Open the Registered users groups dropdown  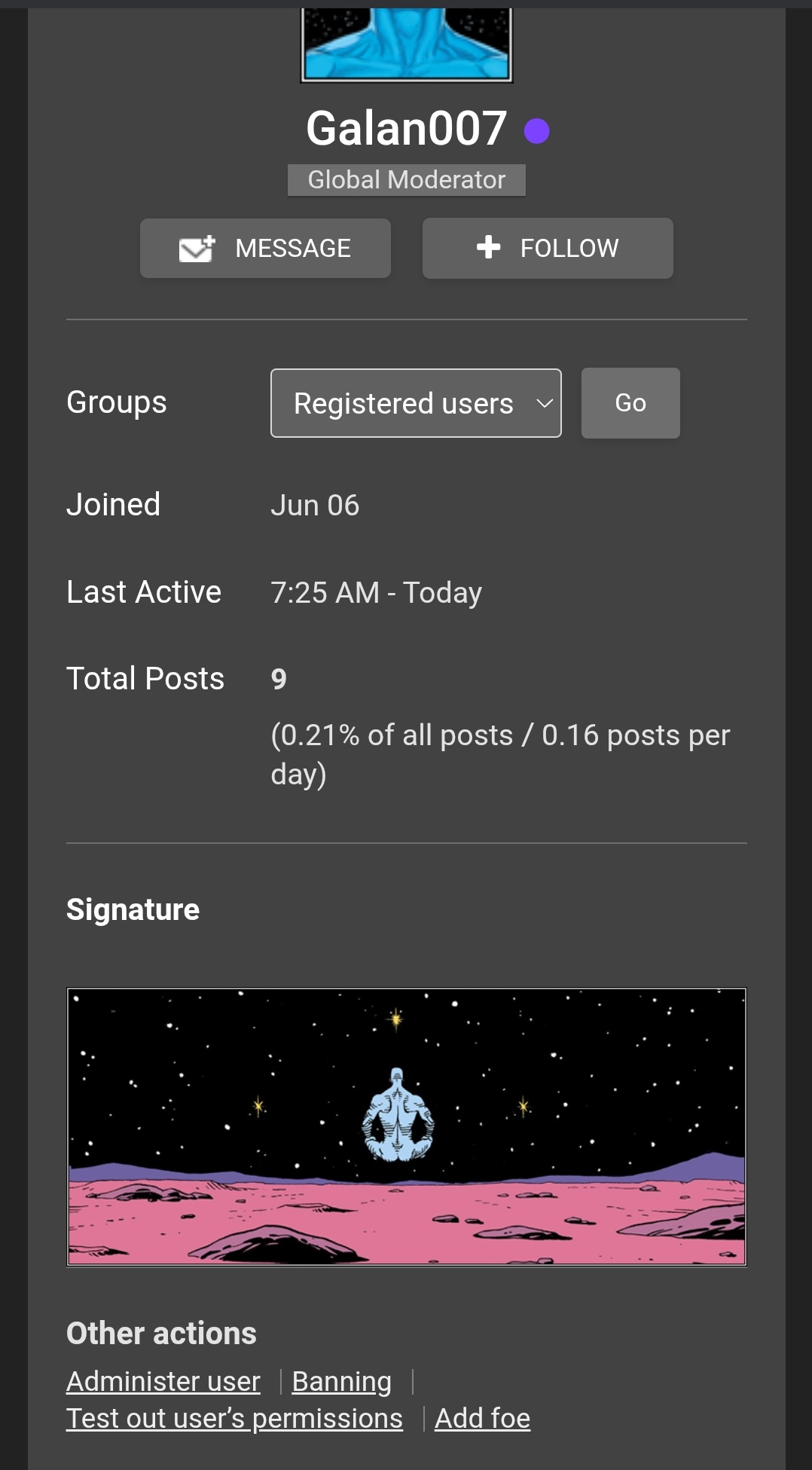click(416, 403)
